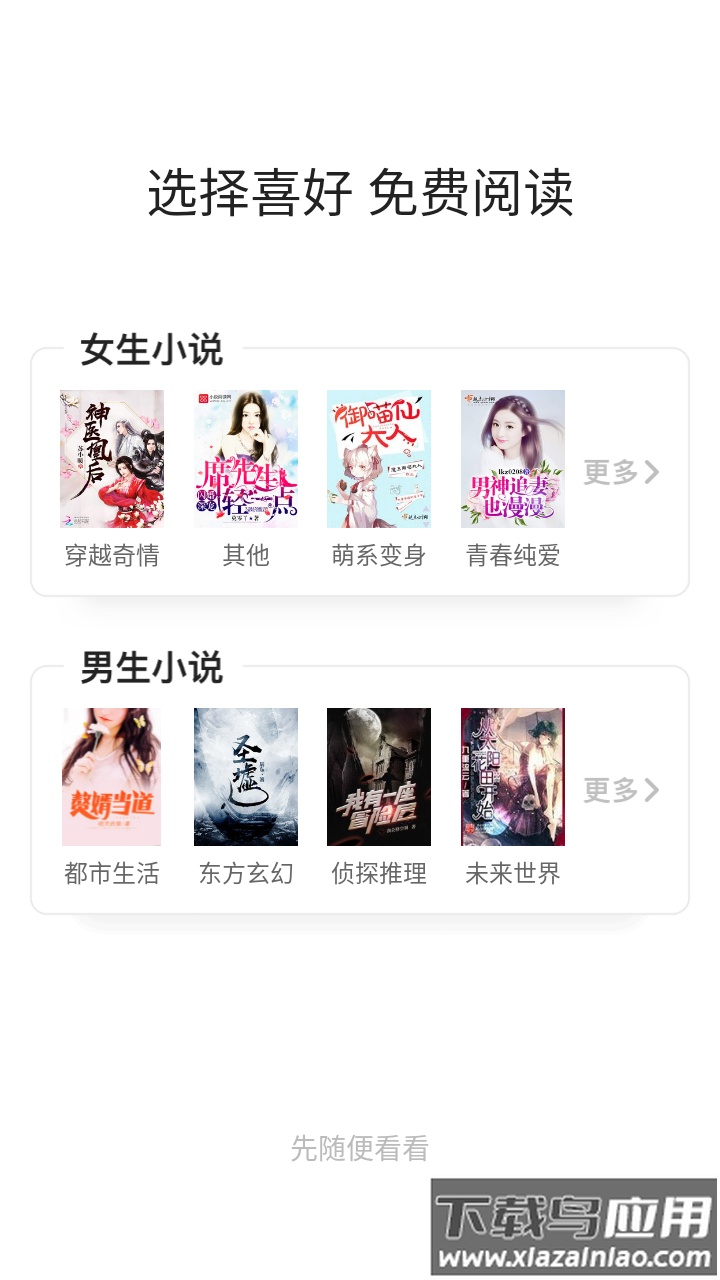Screen dimensions: 720x1280
Task: Skip selection with 先随便看看 link
Action: (x=360, y=1149)
